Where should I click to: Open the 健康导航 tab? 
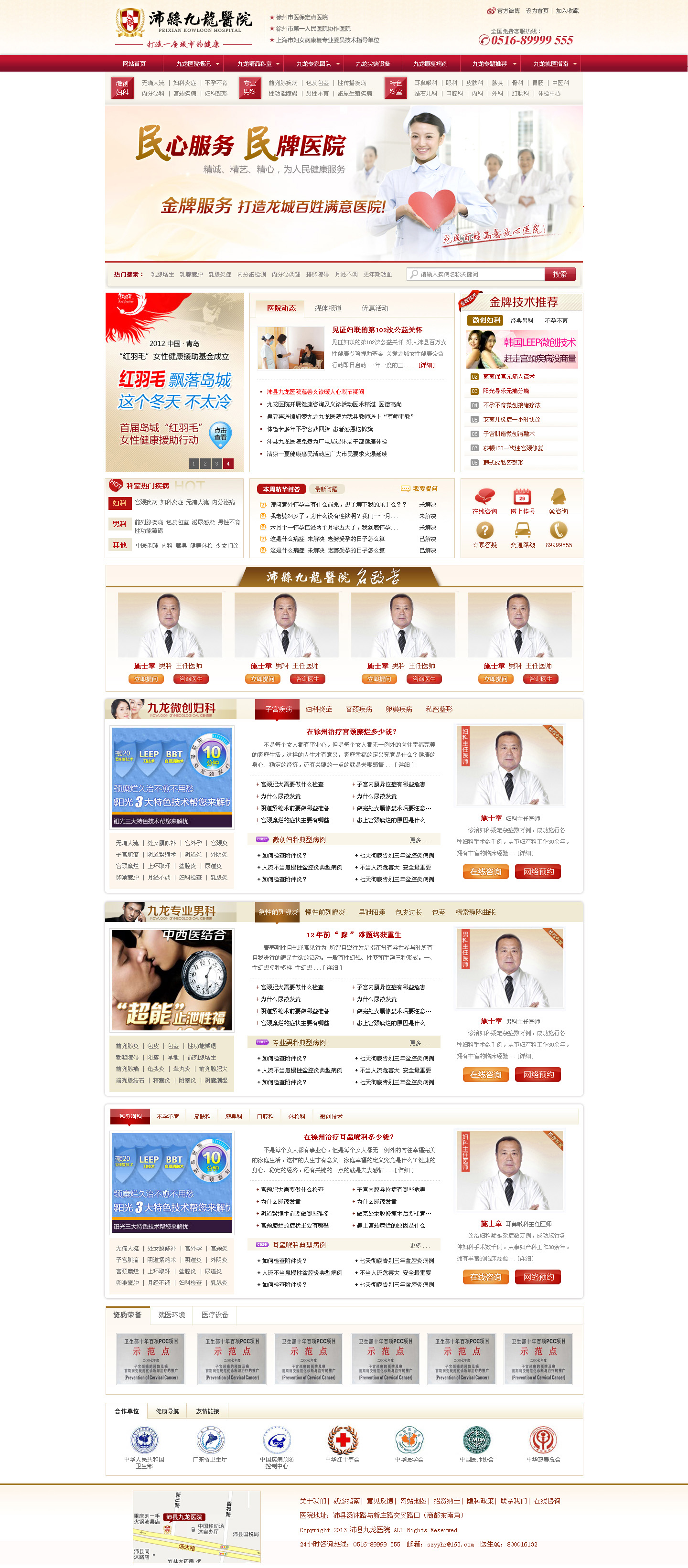pyautogui.click(x=167, y=1411)
